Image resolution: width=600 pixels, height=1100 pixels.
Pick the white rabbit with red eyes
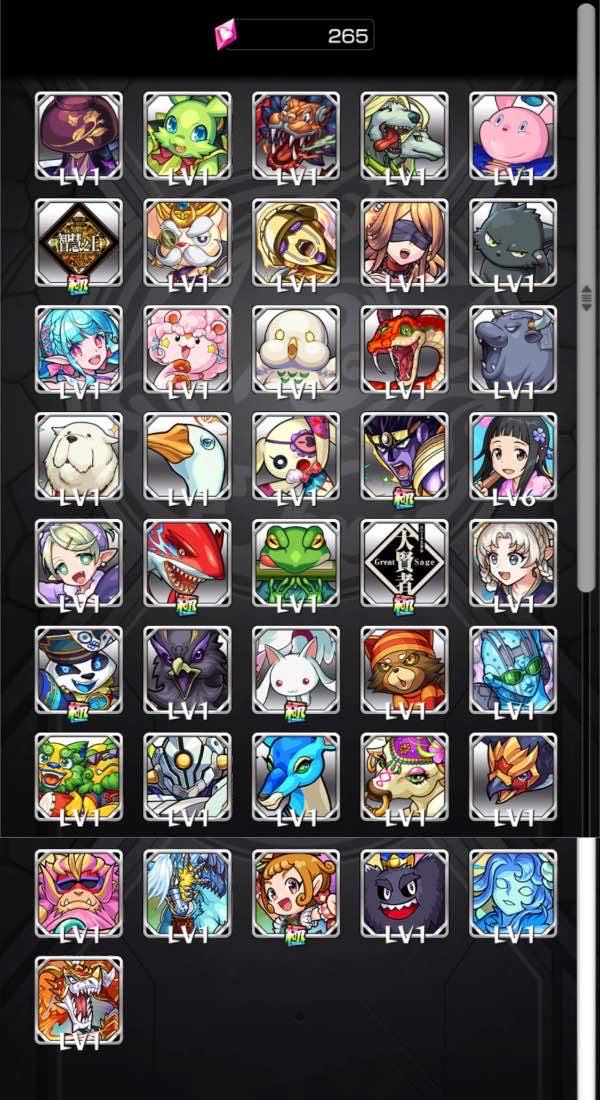coord(296,670)
